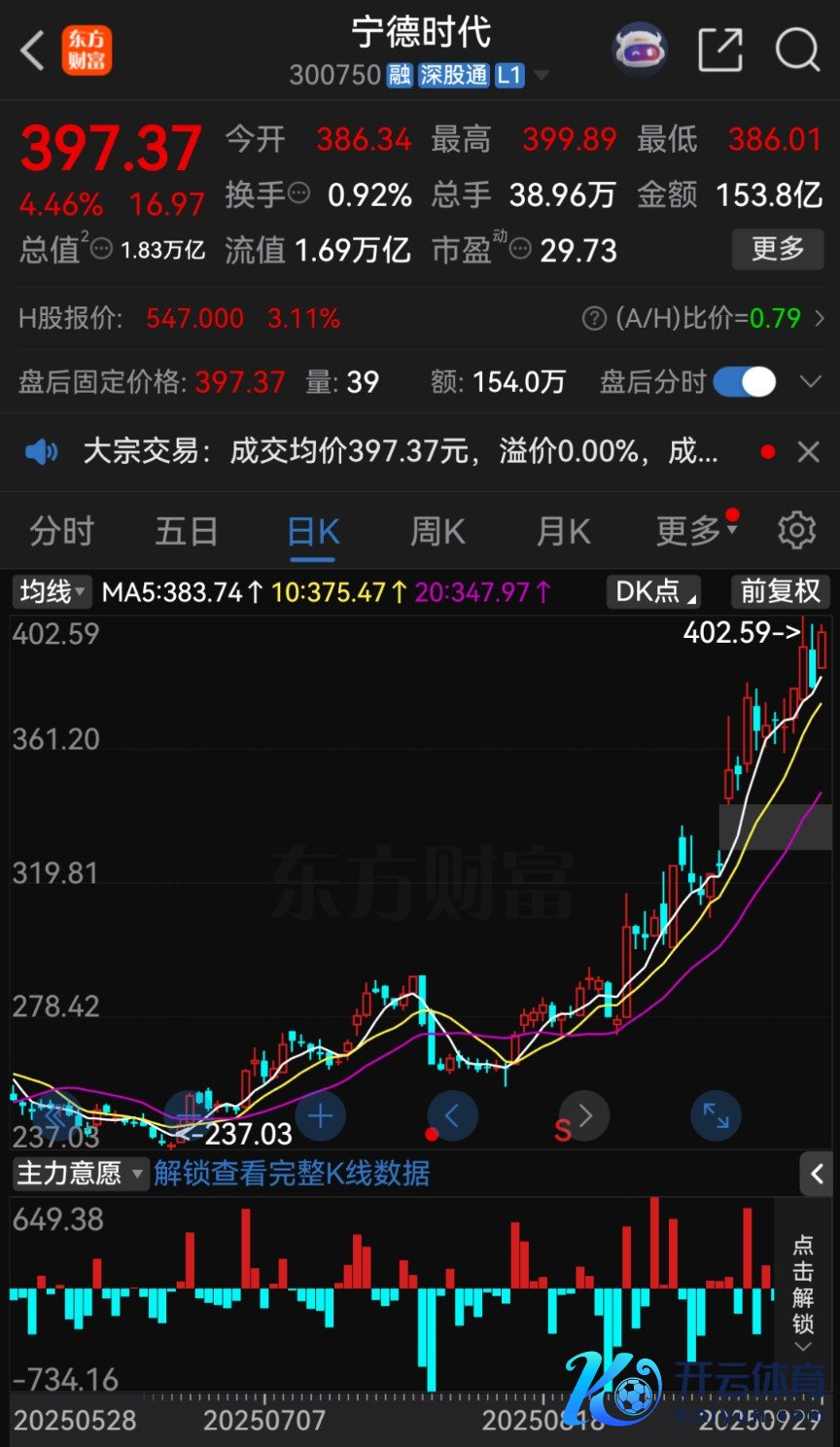The image size is (840, 1447).
Task: Share this stock page
Action: (x=720, y=51)
